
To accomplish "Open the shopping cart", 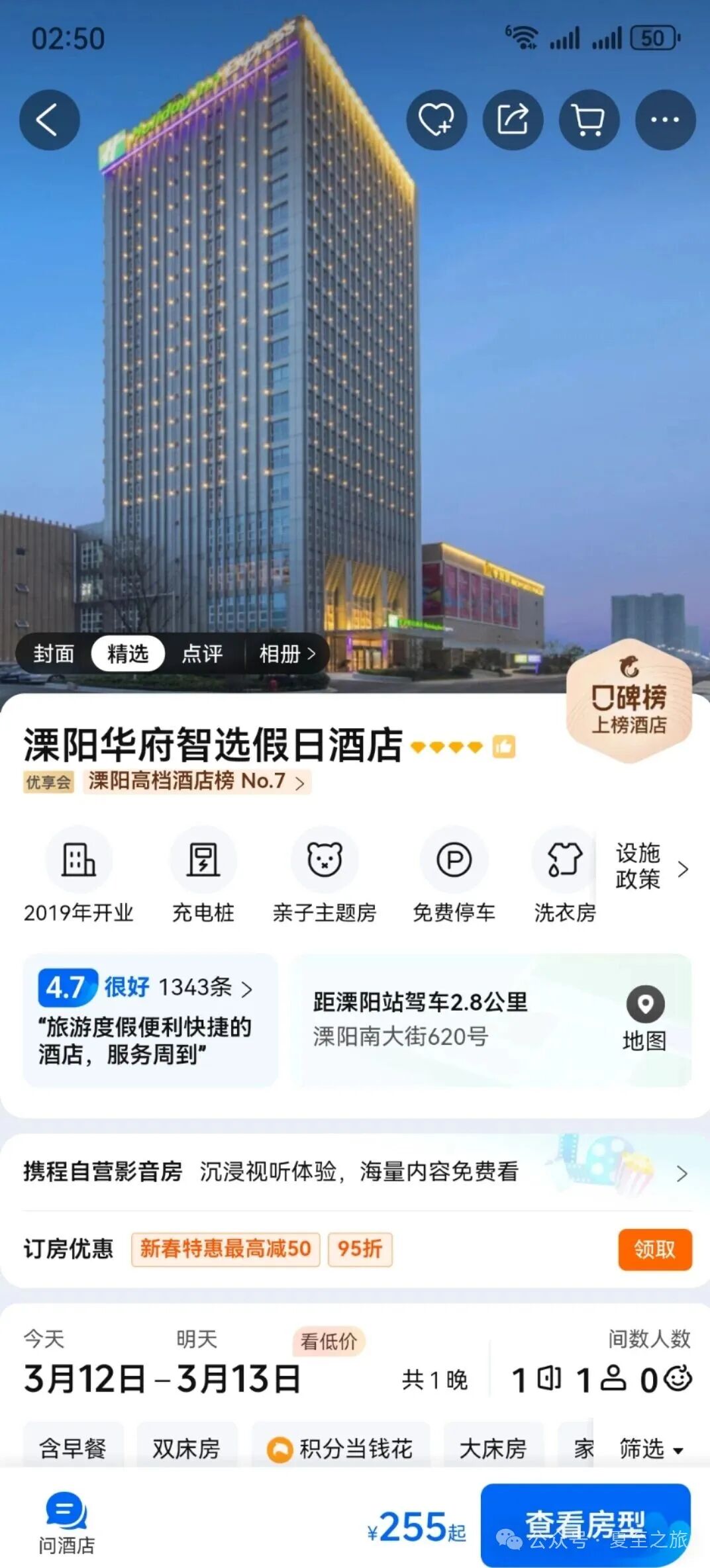I will point(589,120).
